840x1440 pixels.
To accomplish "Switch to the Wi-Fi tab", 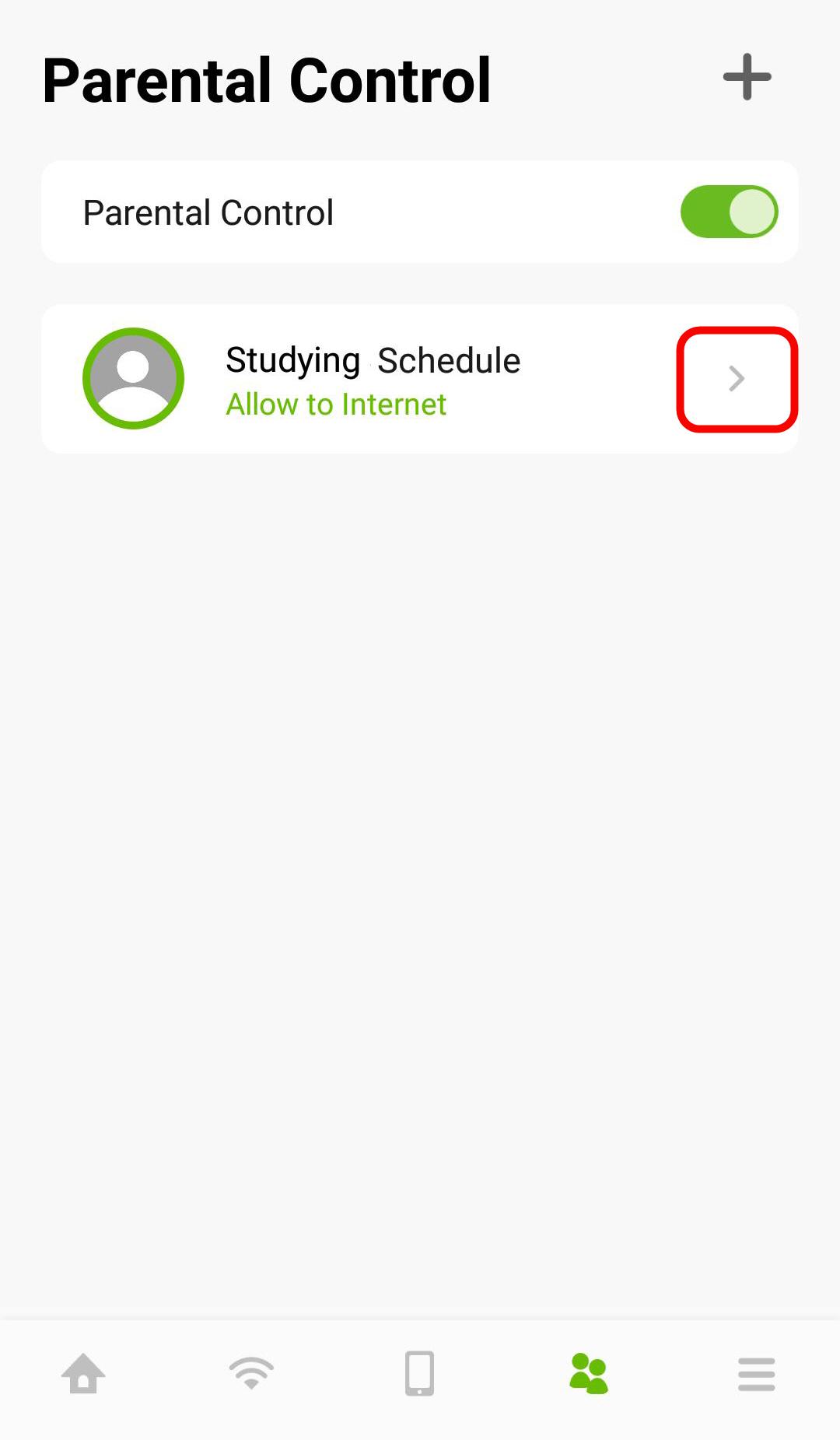I will click(251, 1374).
